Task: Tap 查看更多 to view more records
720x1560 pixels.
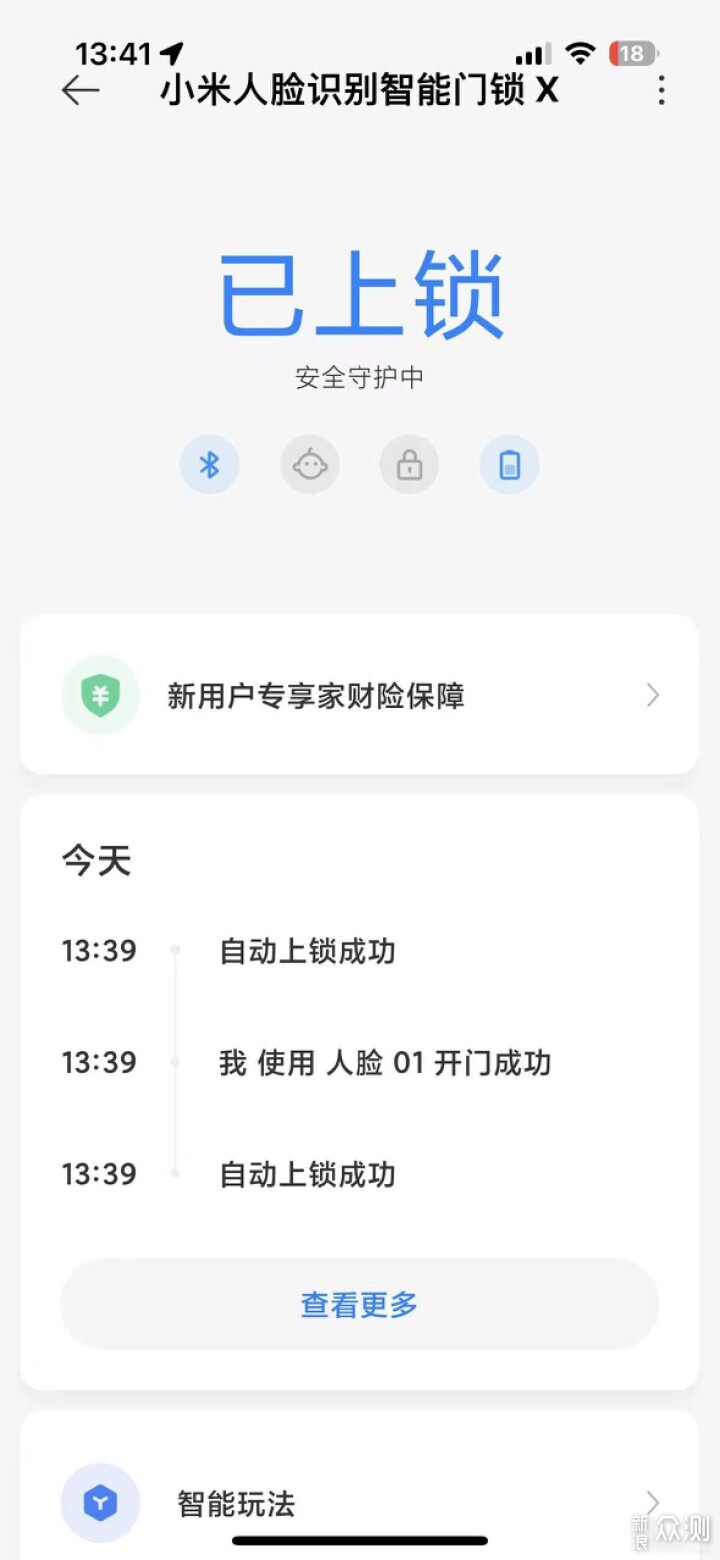Action: tap(359, 1304)
